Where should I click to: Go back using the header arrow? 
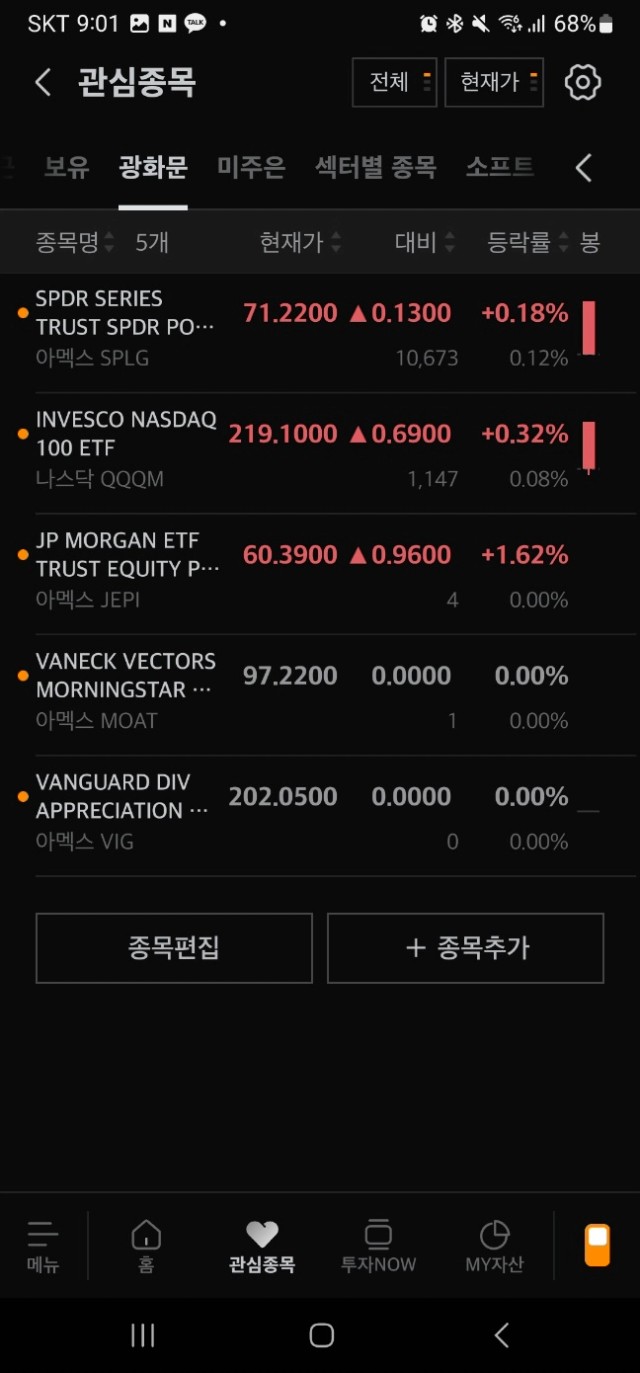tap(43, 82)
